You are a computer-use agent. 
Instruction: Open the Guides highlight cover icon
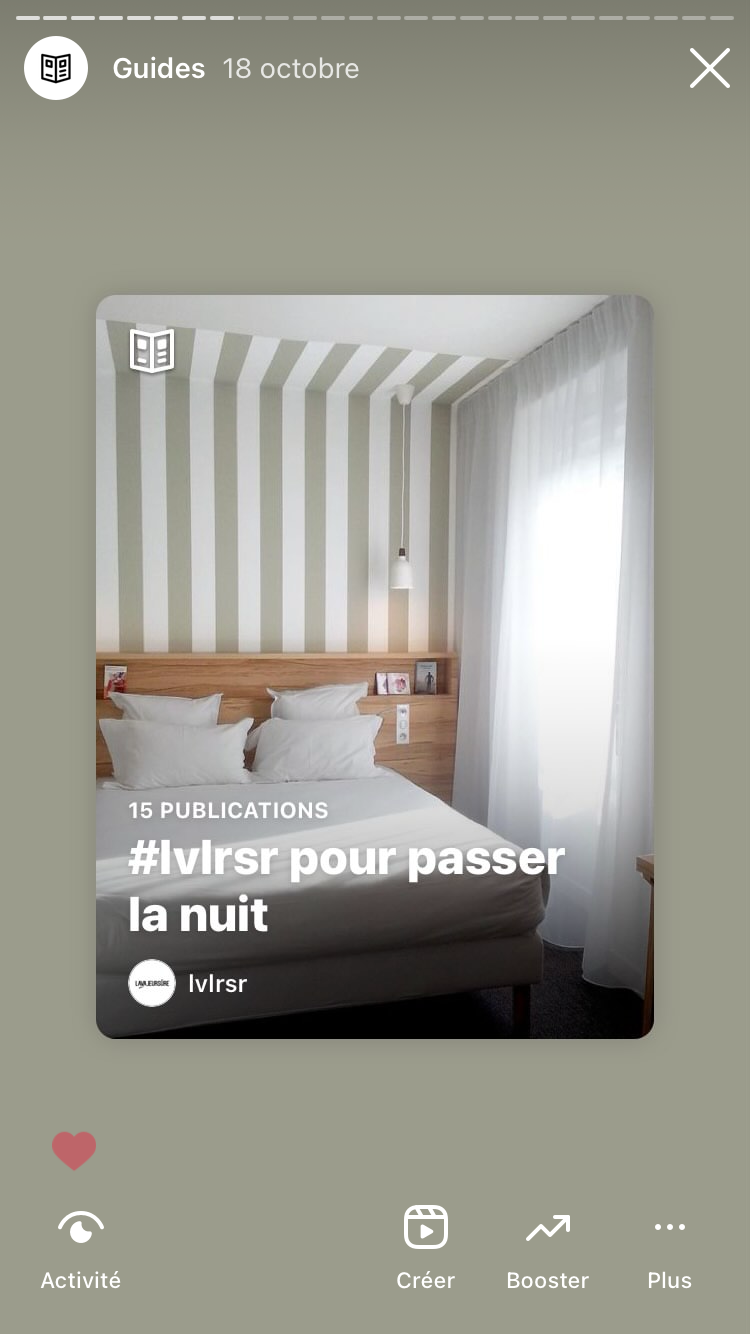56,68
